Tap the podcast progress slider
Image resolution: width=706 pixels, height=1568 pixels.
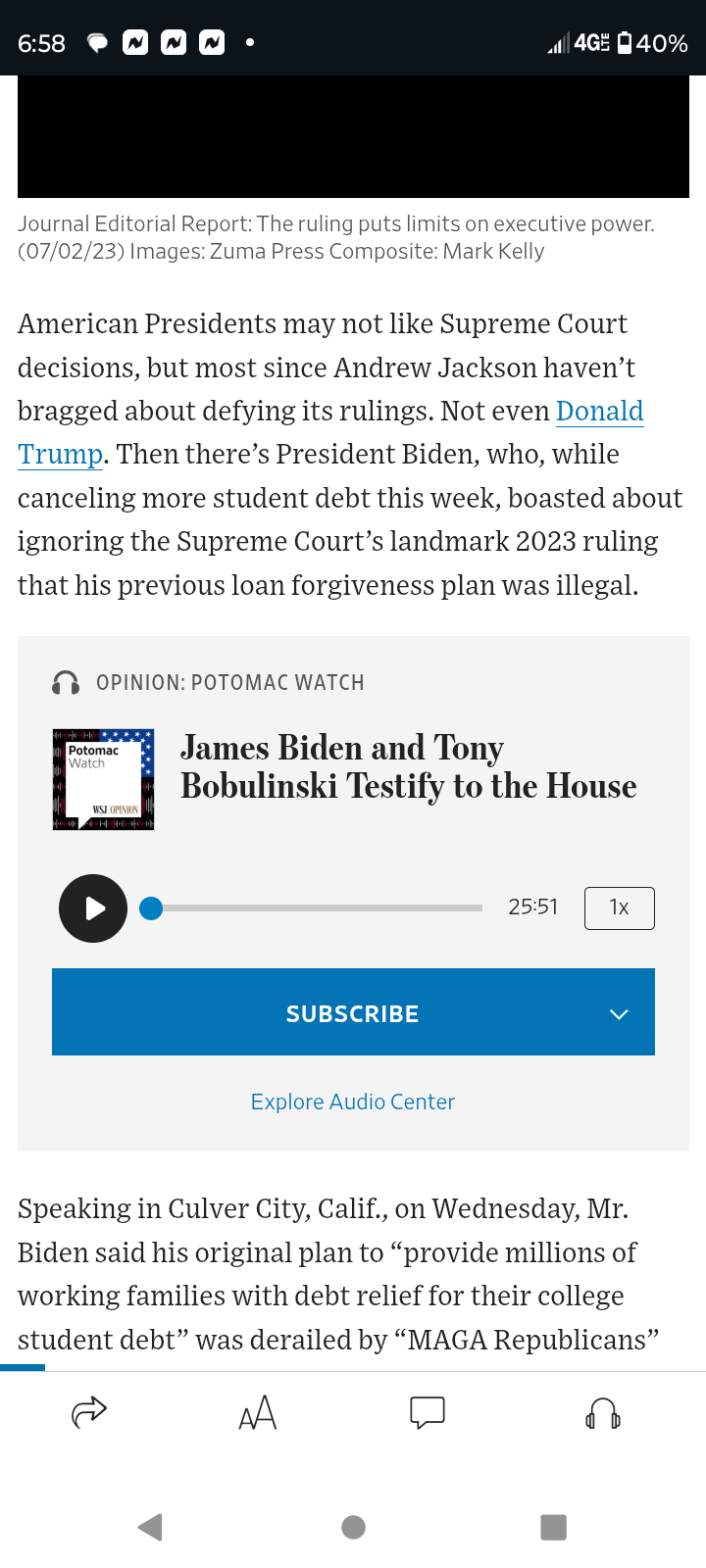pyautogui.click(x=316, y=908)
